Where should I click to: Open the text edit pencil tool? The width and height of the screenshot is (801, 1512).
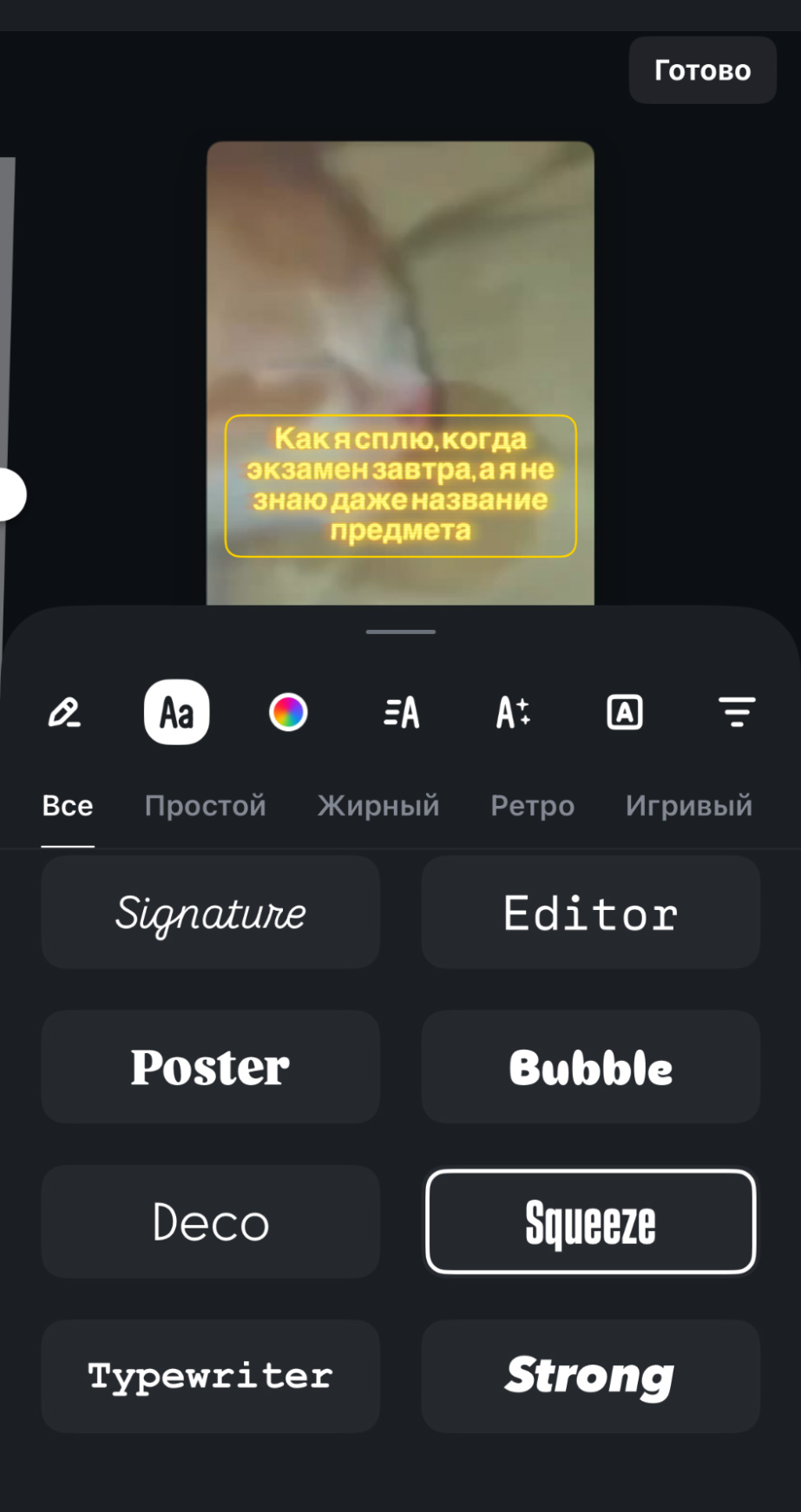[64, 712]
